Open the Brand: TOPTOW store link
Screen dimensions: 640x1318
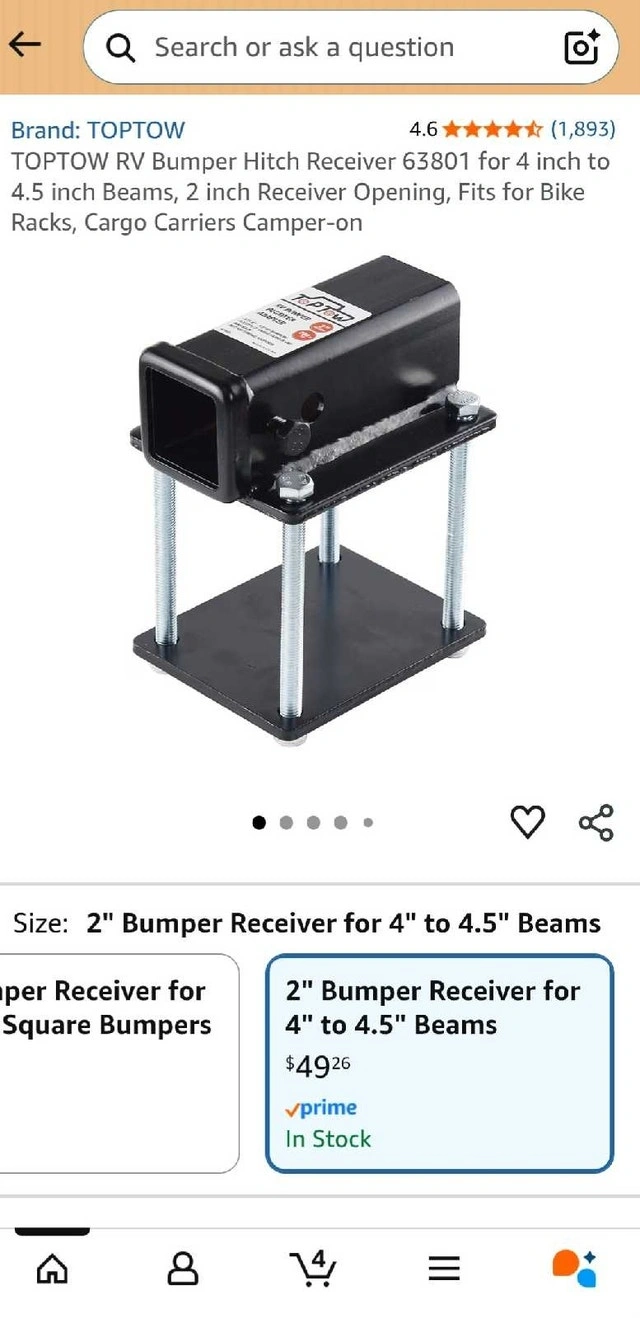coord(98,129)
